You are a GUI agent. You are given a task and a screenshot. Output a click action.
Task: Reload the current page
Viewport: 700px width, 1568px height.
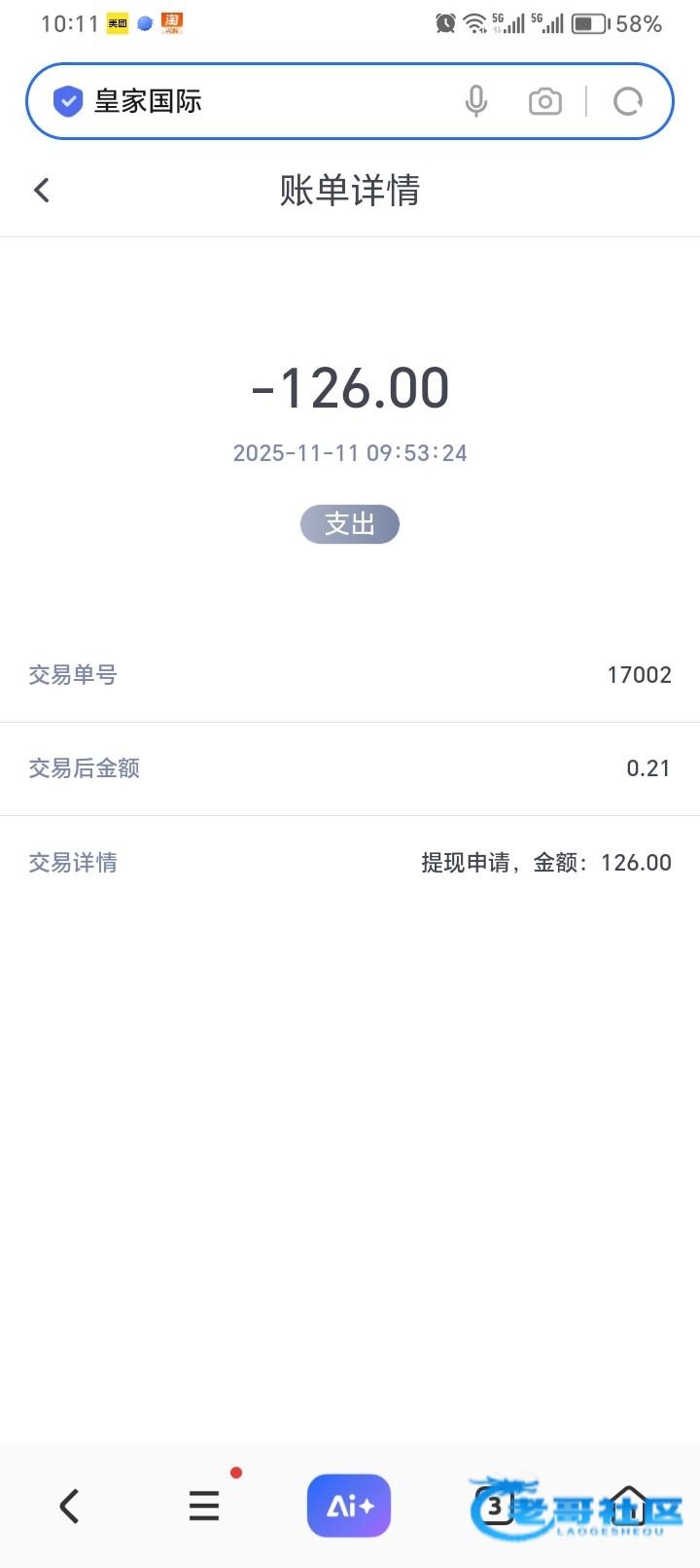(x=628, y=101)
